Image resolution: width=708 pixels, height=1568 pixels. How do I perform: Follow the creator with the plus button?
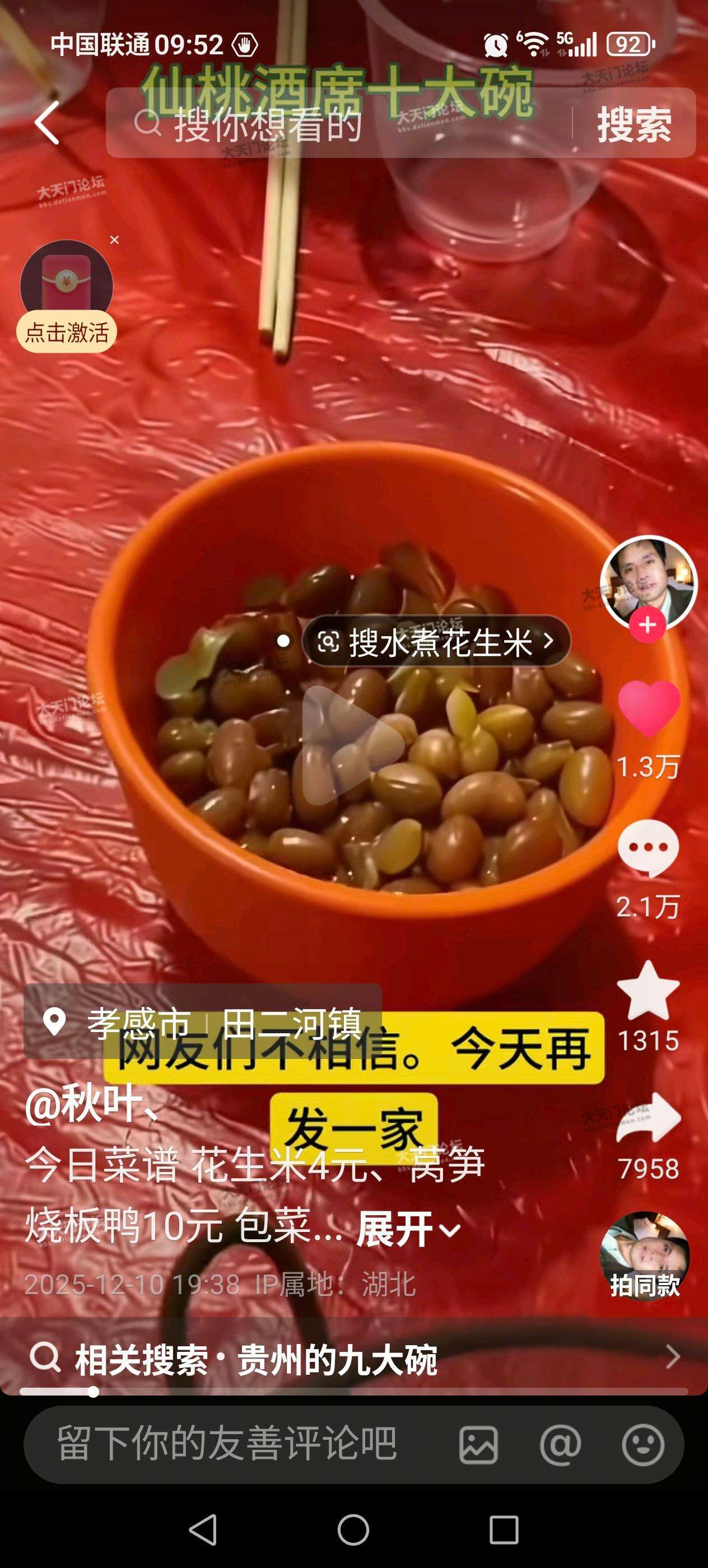tap(647, 625)
